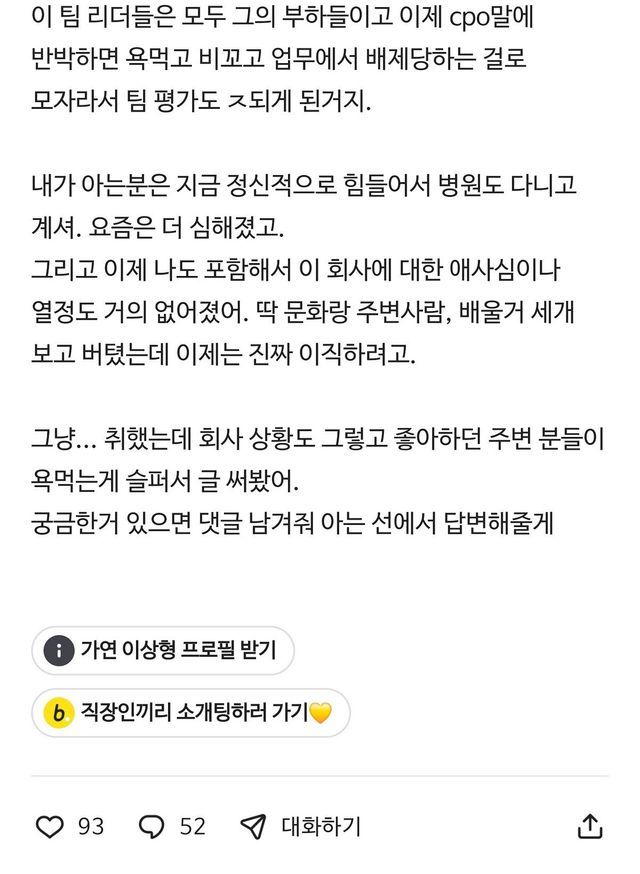Open the 가연 이상형 프로필 받기 chip
Image resolution: width=640 pixels, height=874 pixels.
[x=161, y=651]
